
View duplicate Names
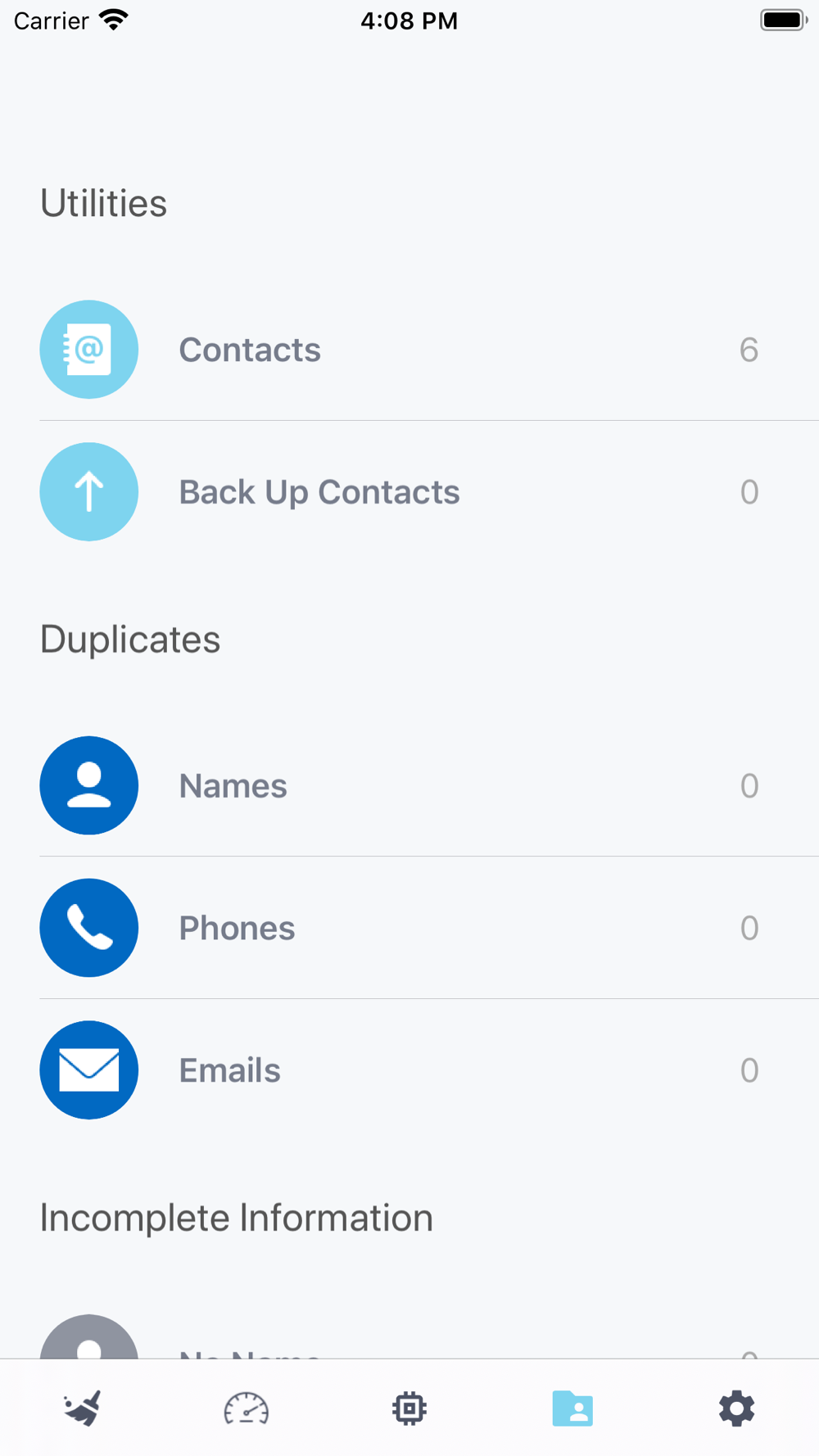[409, 785]
